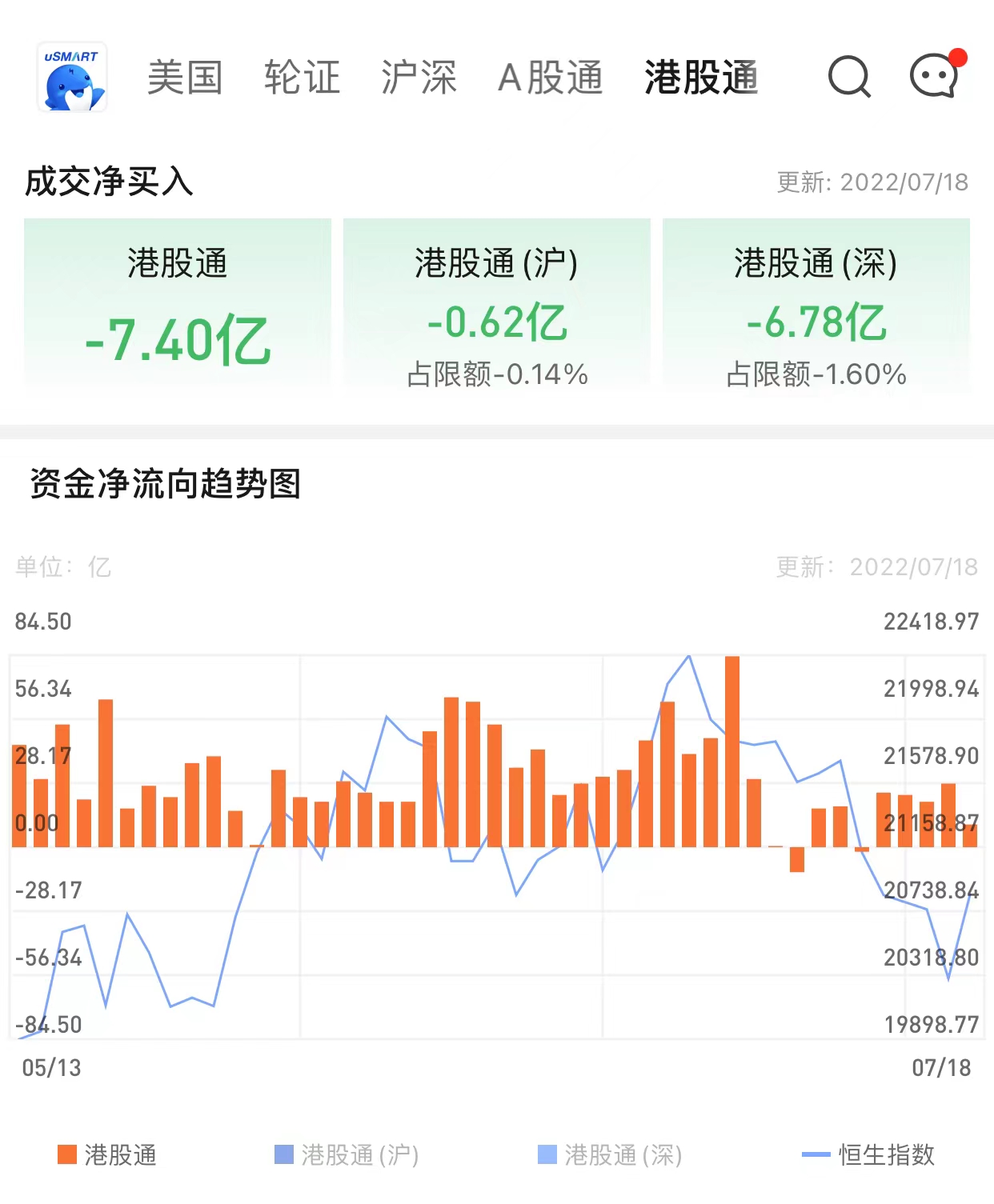994x1204 pixels.
Task: Switch to the 沪深 tab
Action: tap(419, 78)
